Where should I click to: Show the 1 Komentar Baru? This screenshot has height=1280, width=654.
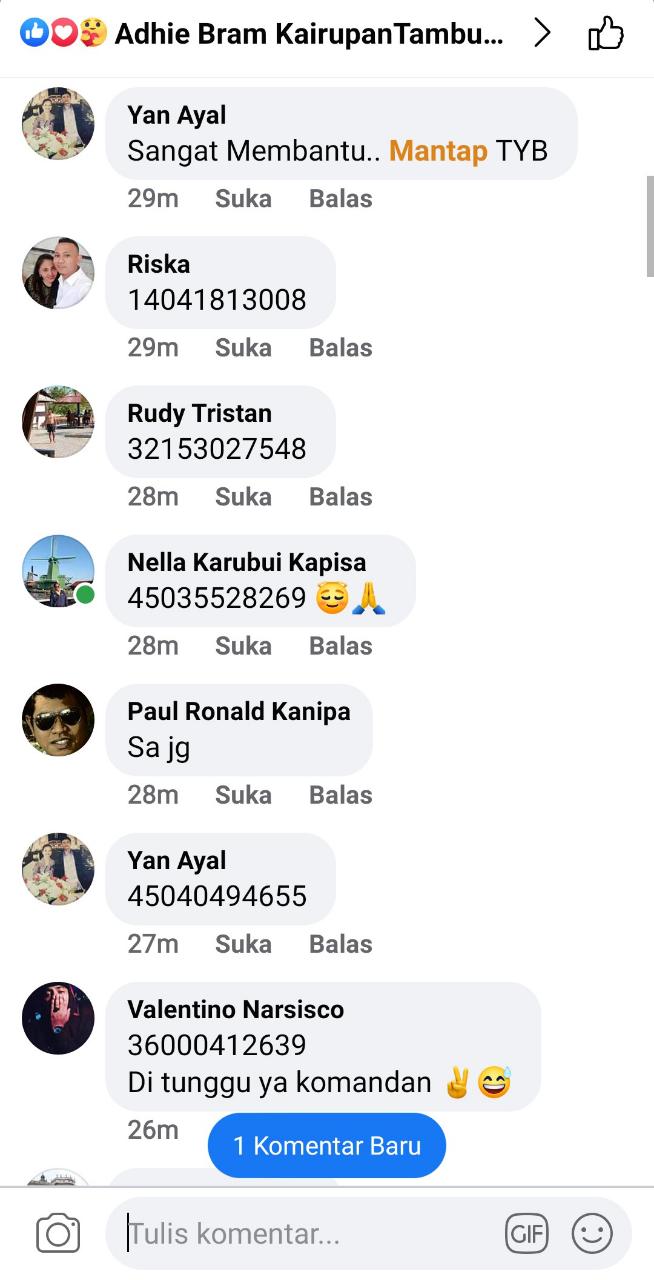click(327, 1145)
